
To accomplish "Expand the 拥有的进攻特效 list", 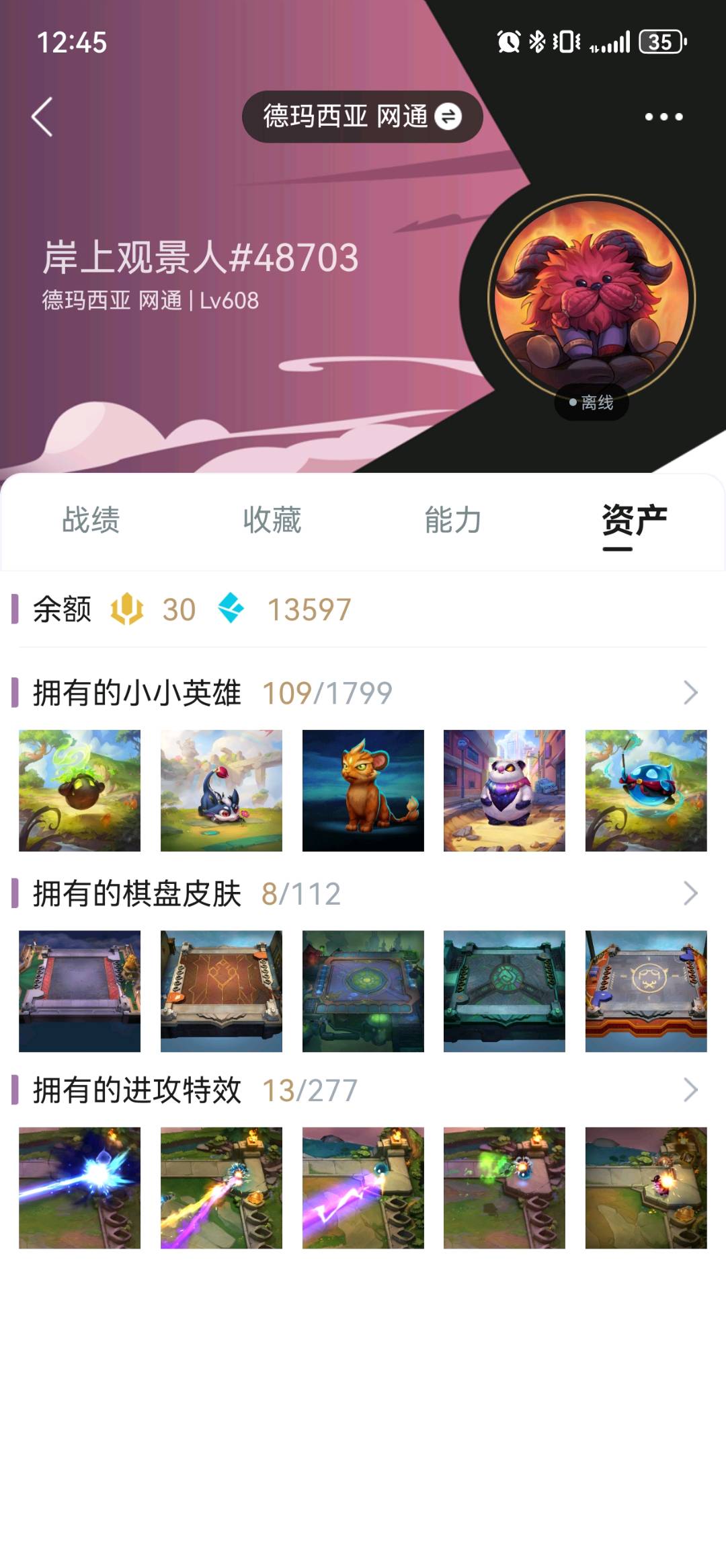I will (x=690, y=1090).
